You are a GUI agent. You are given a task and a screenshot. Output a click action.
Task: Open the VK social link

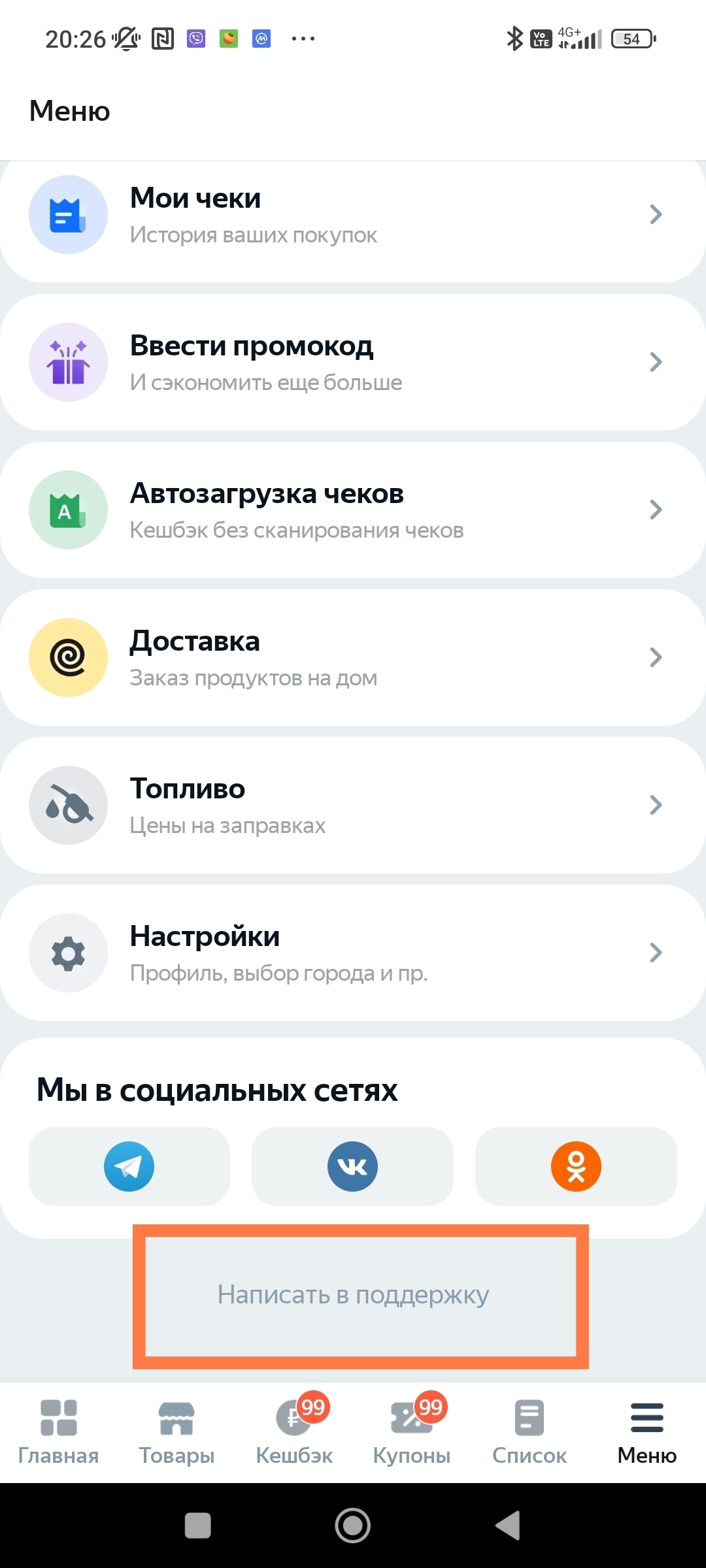tap(352, 1166)
